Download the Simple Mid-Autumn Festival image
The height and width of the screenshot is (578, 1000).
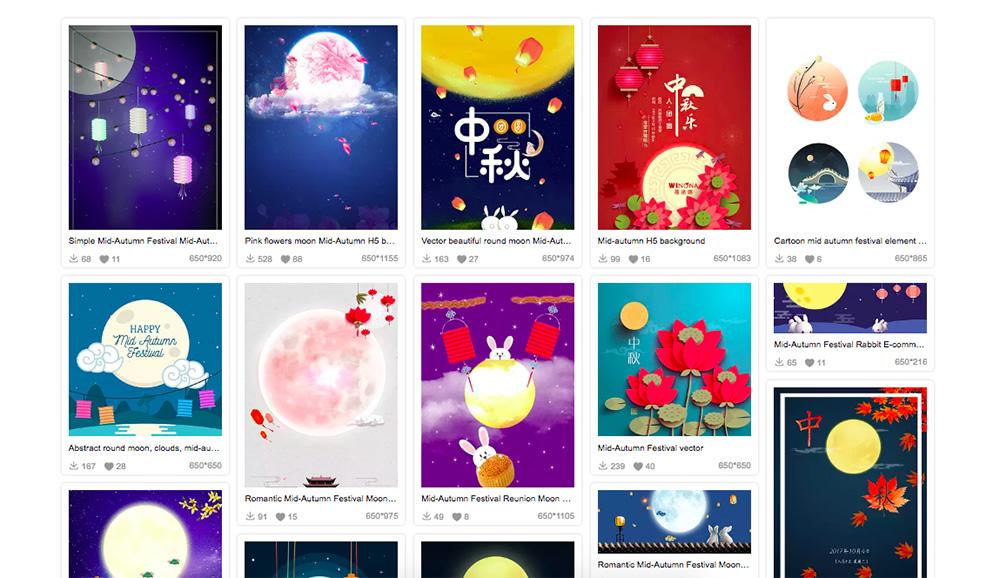tap(74, 259)
